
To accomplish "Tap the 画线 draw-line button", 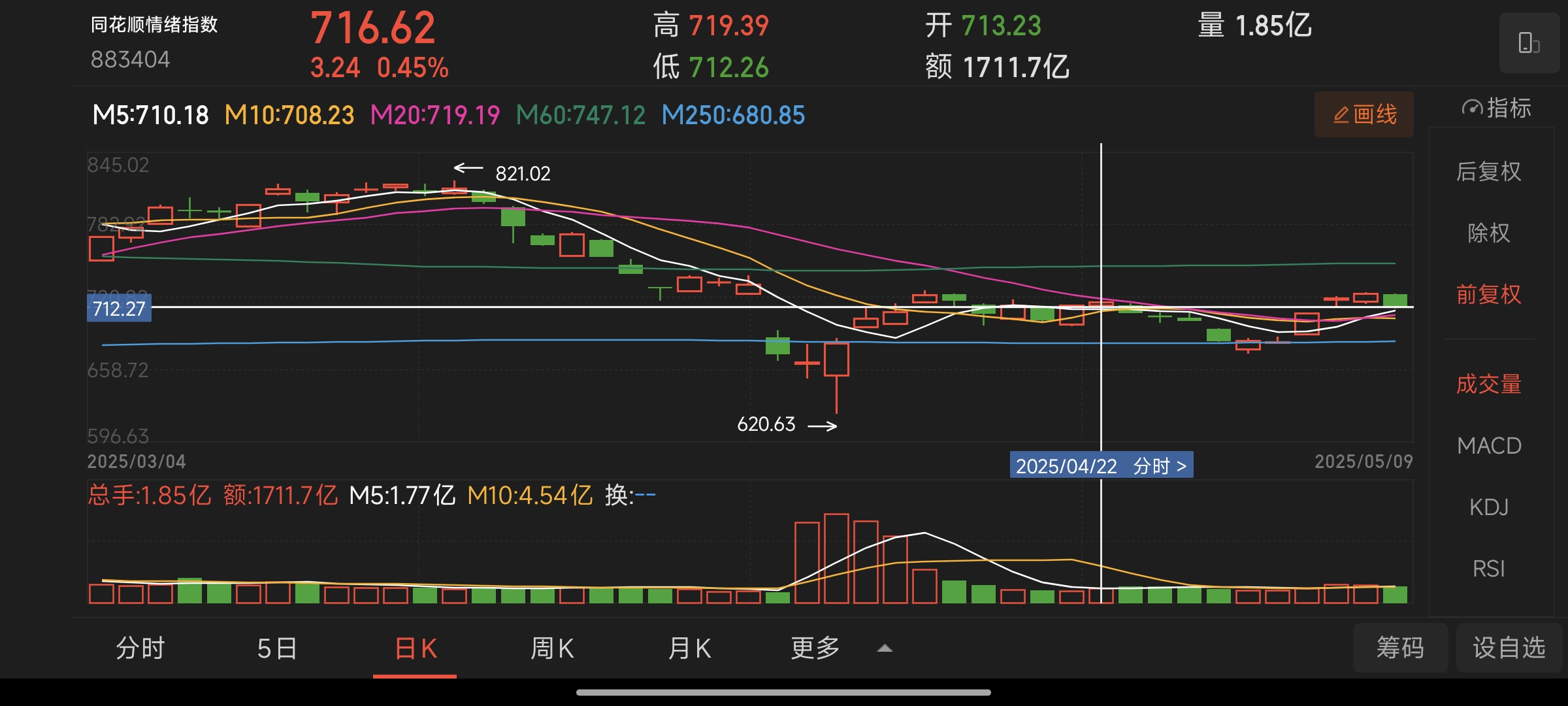I will click(1364, 115).
